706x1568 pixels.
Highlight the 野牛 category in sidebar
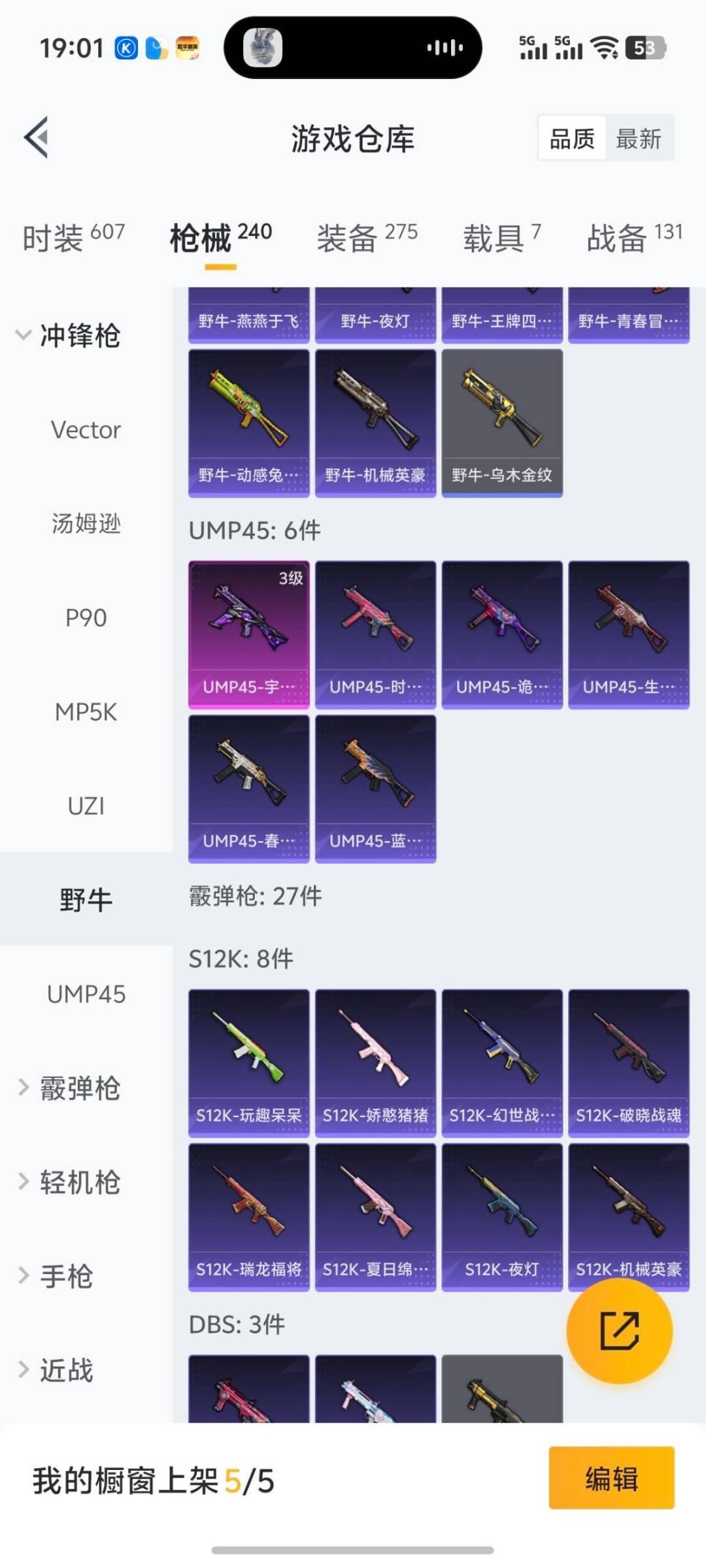click(86, 899)
